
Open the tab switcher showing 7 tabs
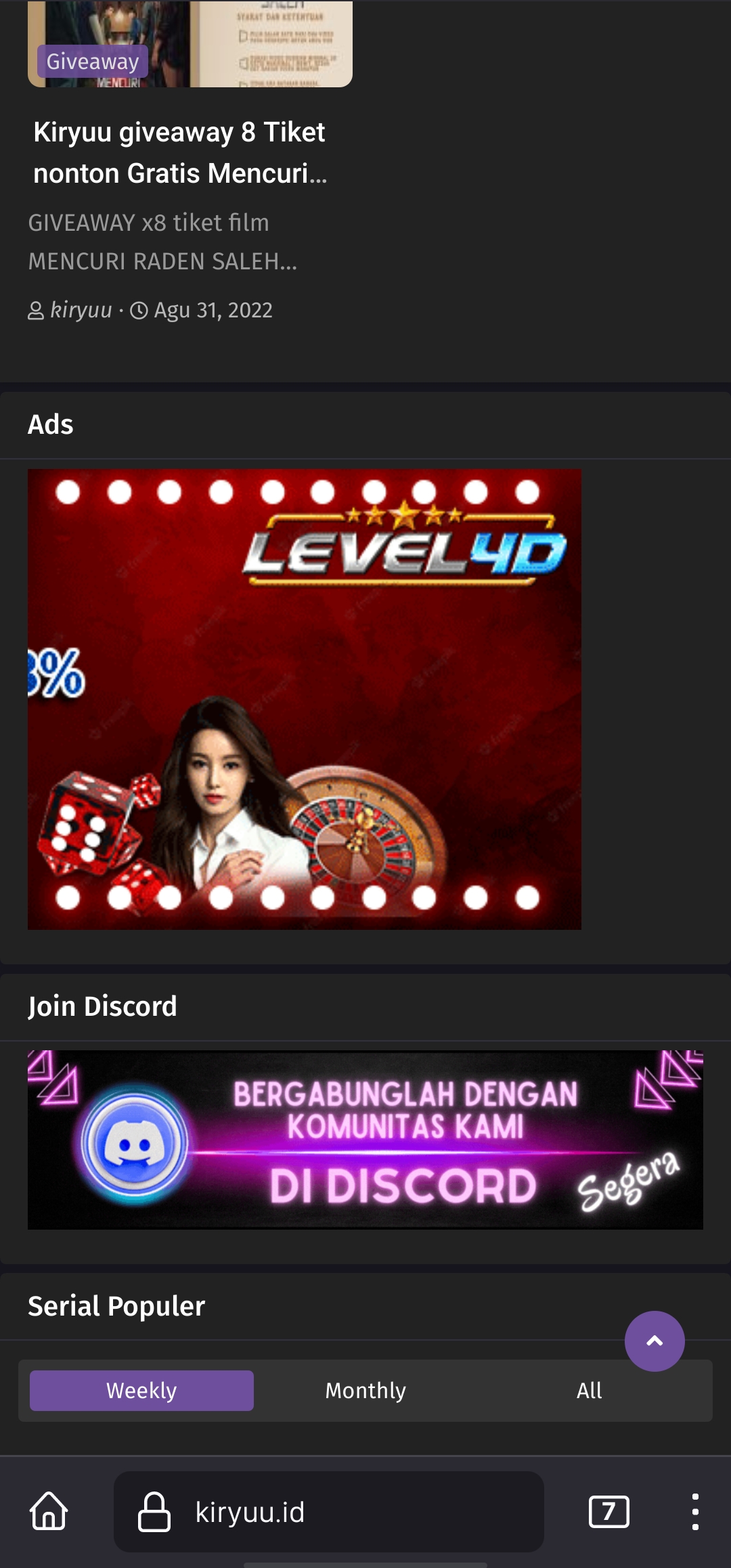[608, 1511]
